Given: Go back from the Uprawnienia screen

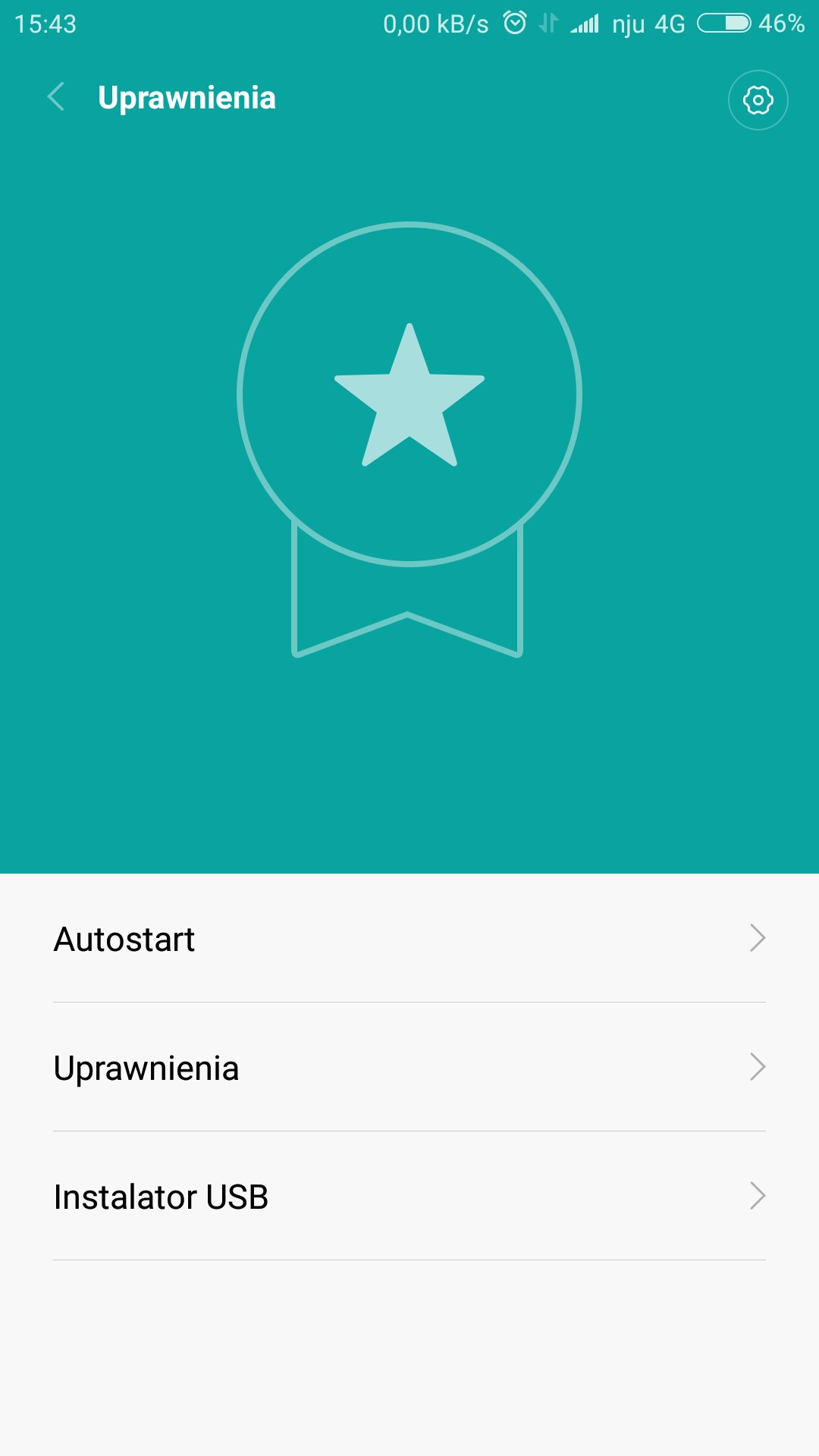Looking at the screenshot, I should pyautogui.click(x=56, y=97).
